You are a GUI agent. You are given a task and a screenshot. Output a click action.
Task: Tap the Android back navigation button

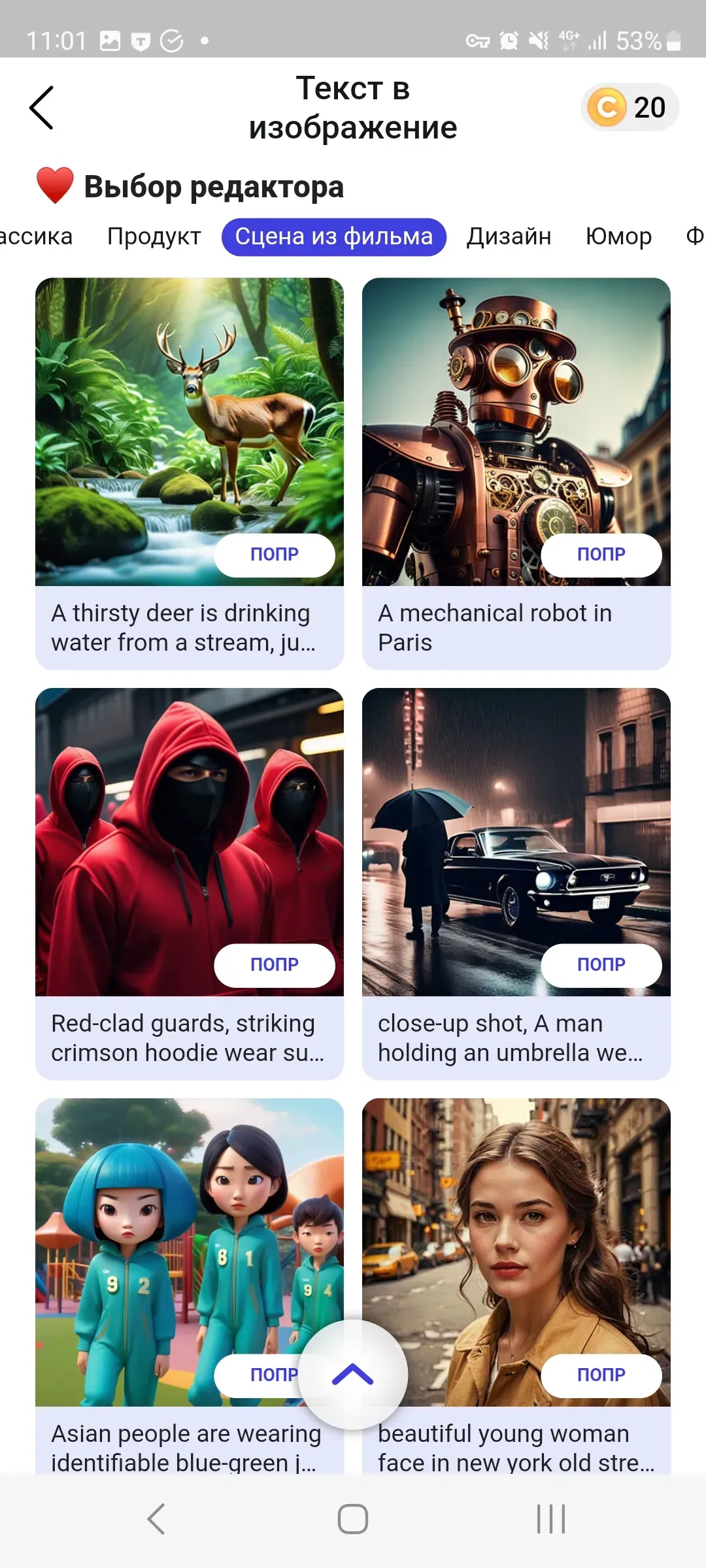pos(156,1518)
